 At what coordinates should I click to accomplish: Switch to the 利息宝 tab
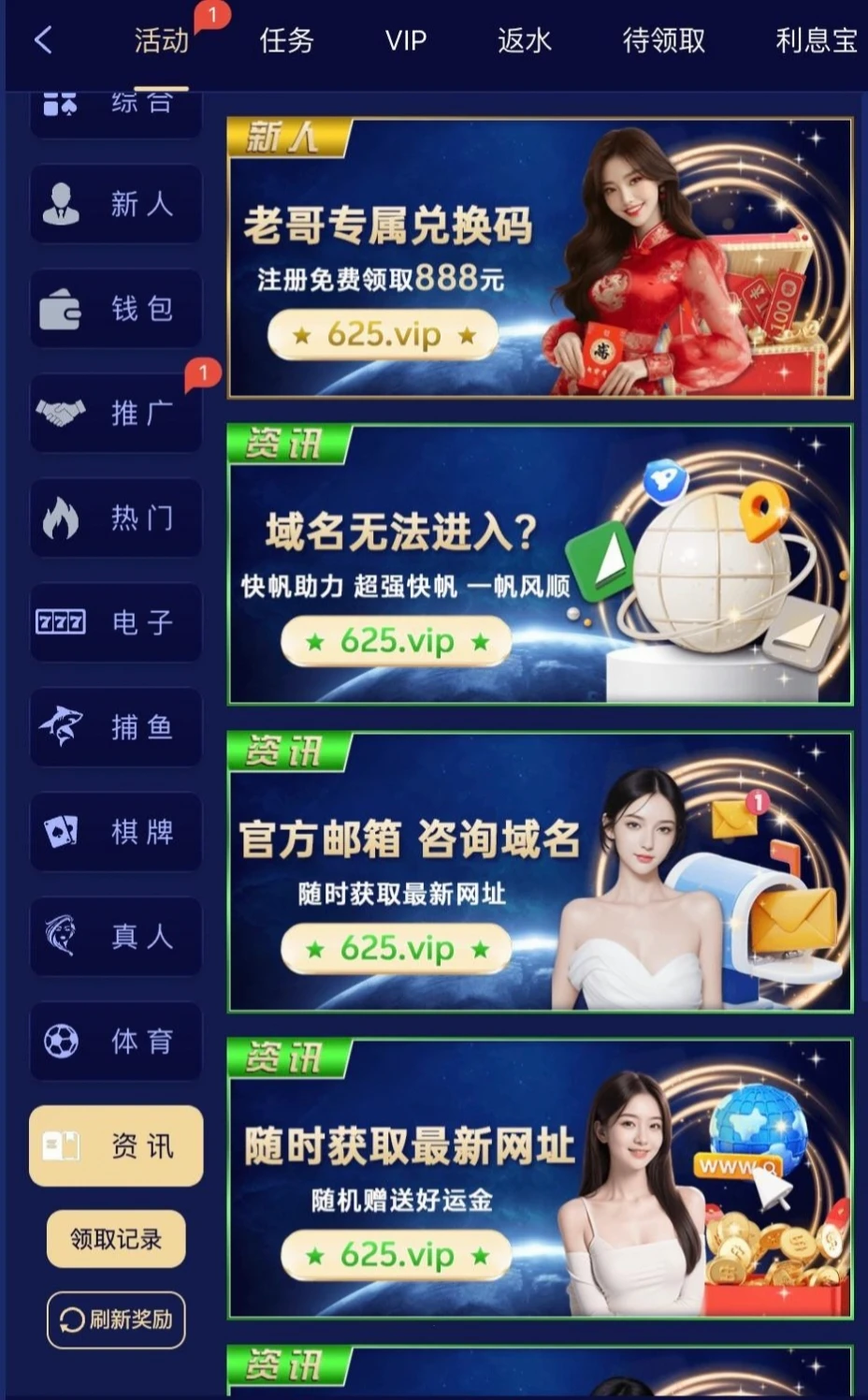(x=816, y=40)
